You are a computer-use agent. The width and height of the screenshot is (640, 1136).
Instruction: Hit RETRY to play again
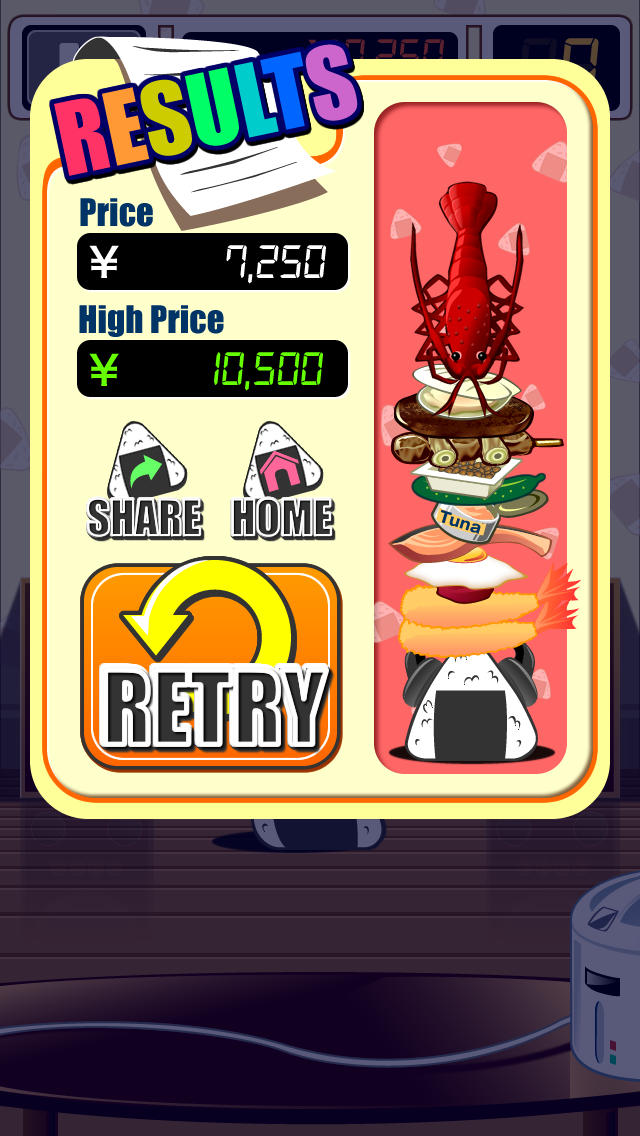pyautogui.click(x=211, y=667)
